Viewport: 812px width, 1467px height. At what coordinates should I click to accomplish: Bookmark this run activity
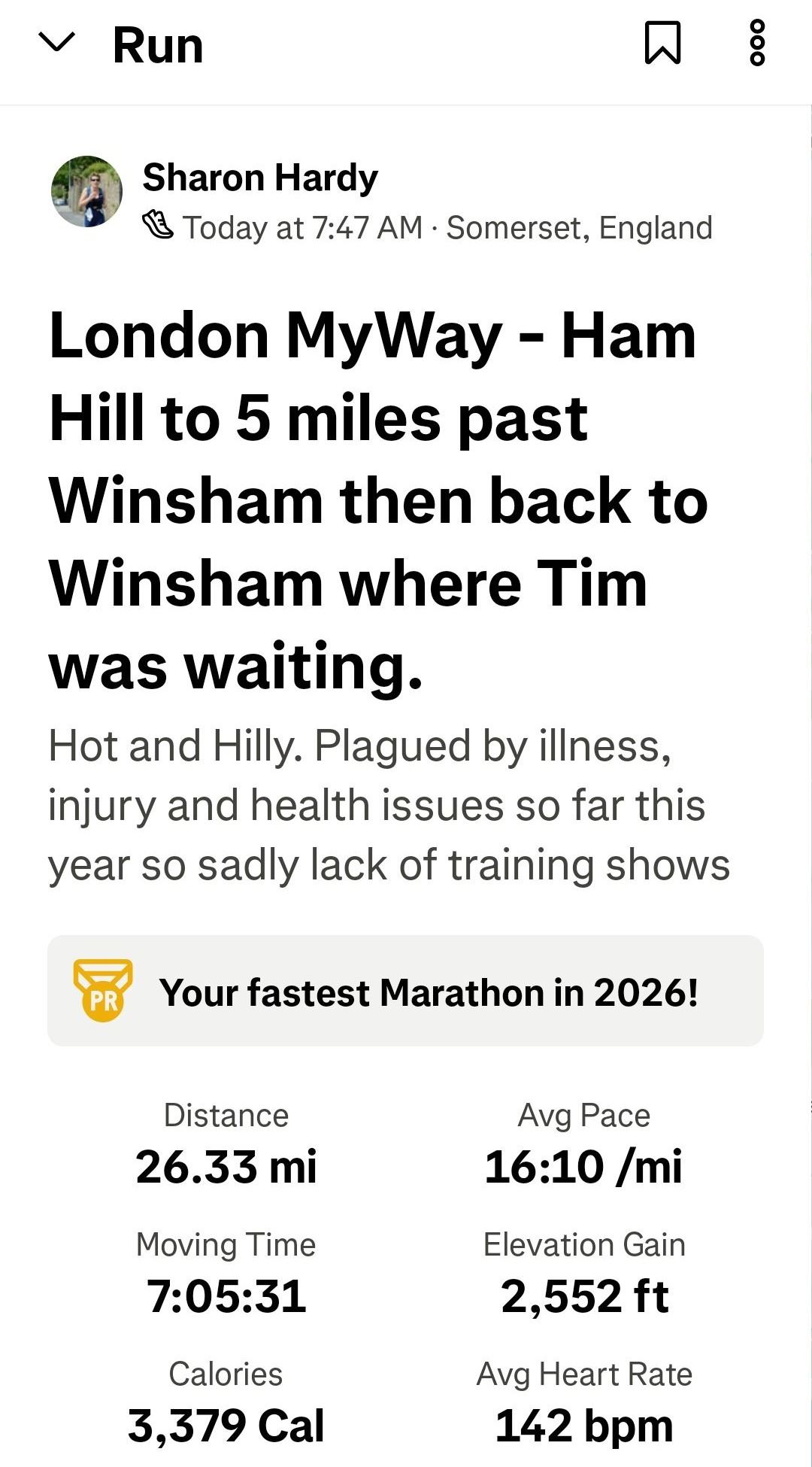tap(662, 43)
